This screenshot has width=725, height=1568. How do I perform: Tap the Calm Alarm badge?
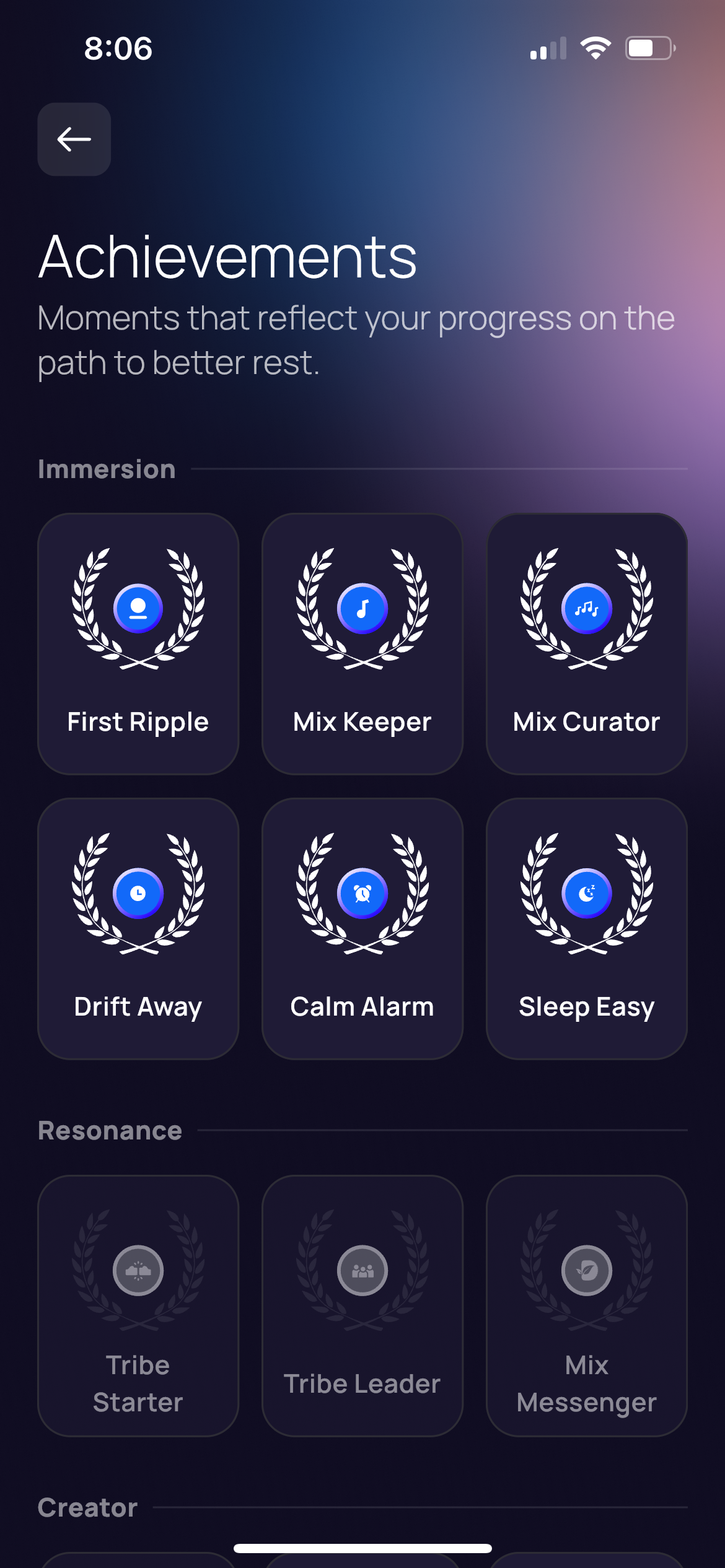click(x=362, y=928)
